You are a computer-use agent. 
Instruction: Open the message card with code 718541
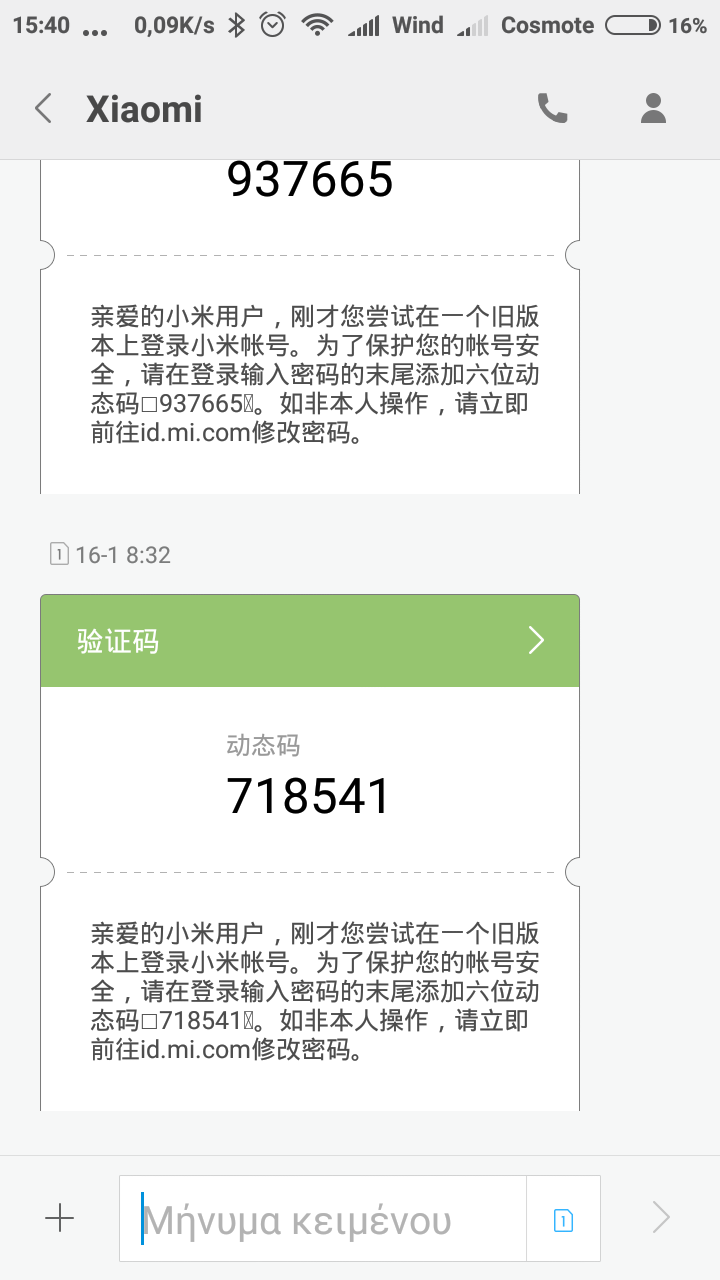310,900
